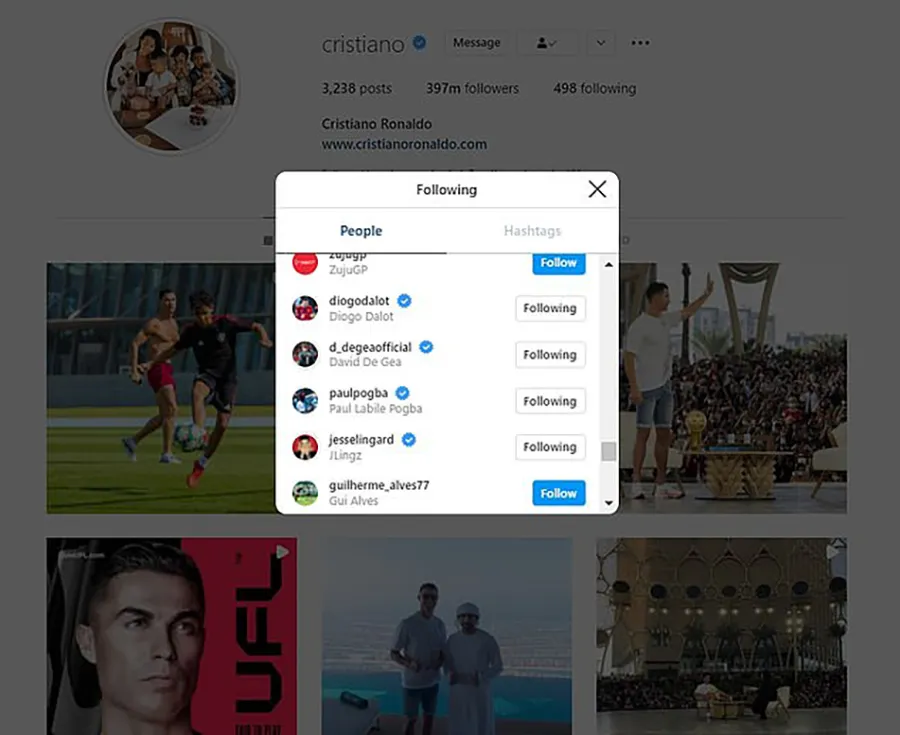900x735 pixels.
Task: Open the JLingz profile row
Action: point(361,447)
